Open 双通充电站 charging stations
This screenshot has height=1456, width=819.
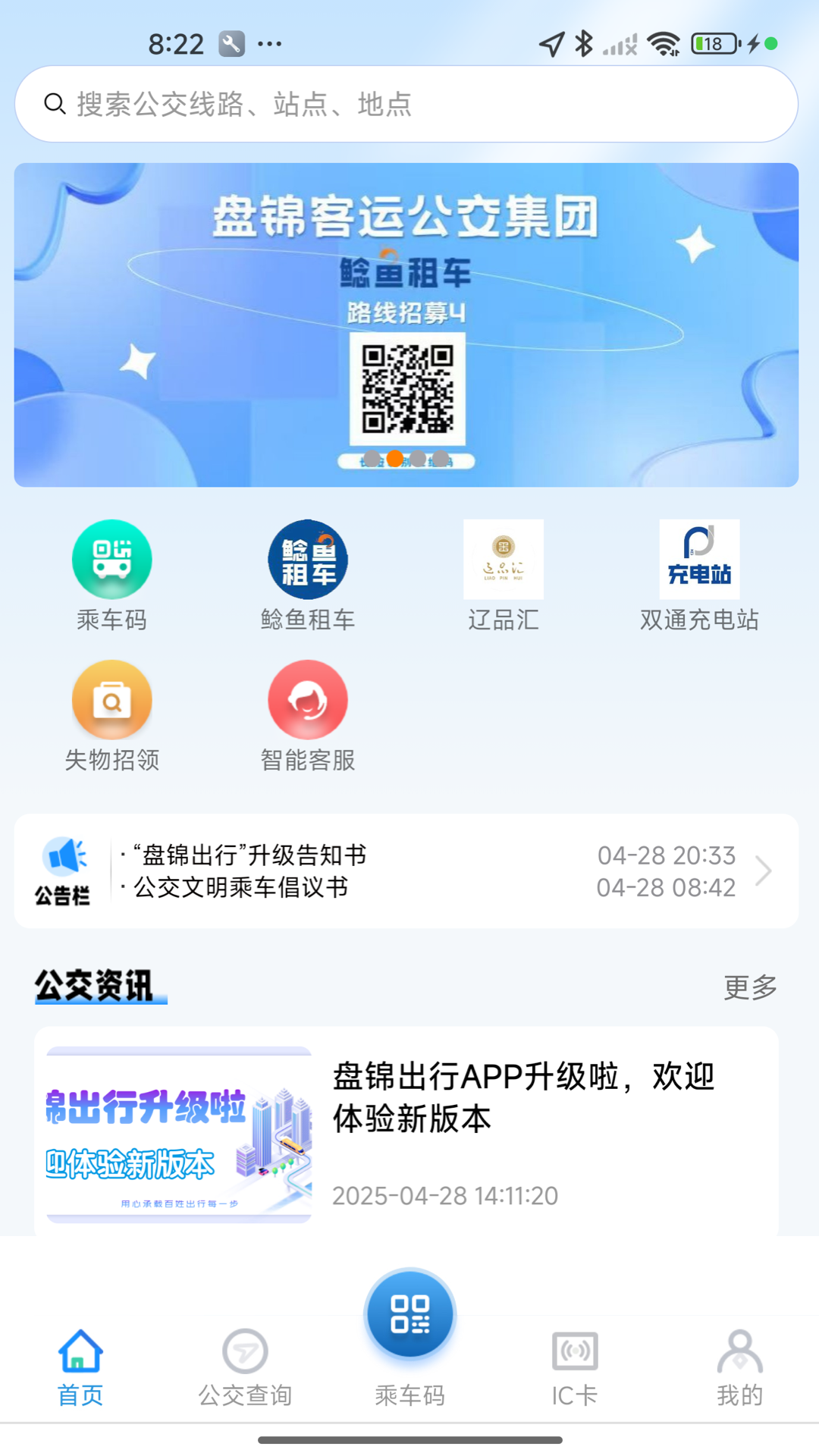coord(698,575)
